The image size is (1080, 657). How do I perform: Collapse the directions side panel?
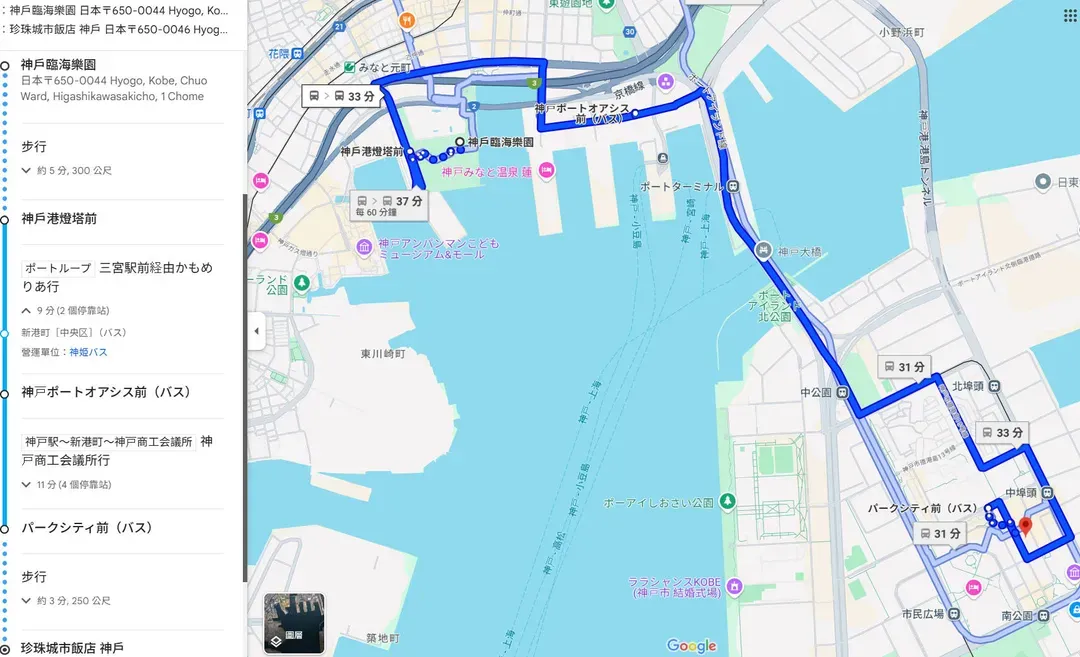click(x=256, y=331)
